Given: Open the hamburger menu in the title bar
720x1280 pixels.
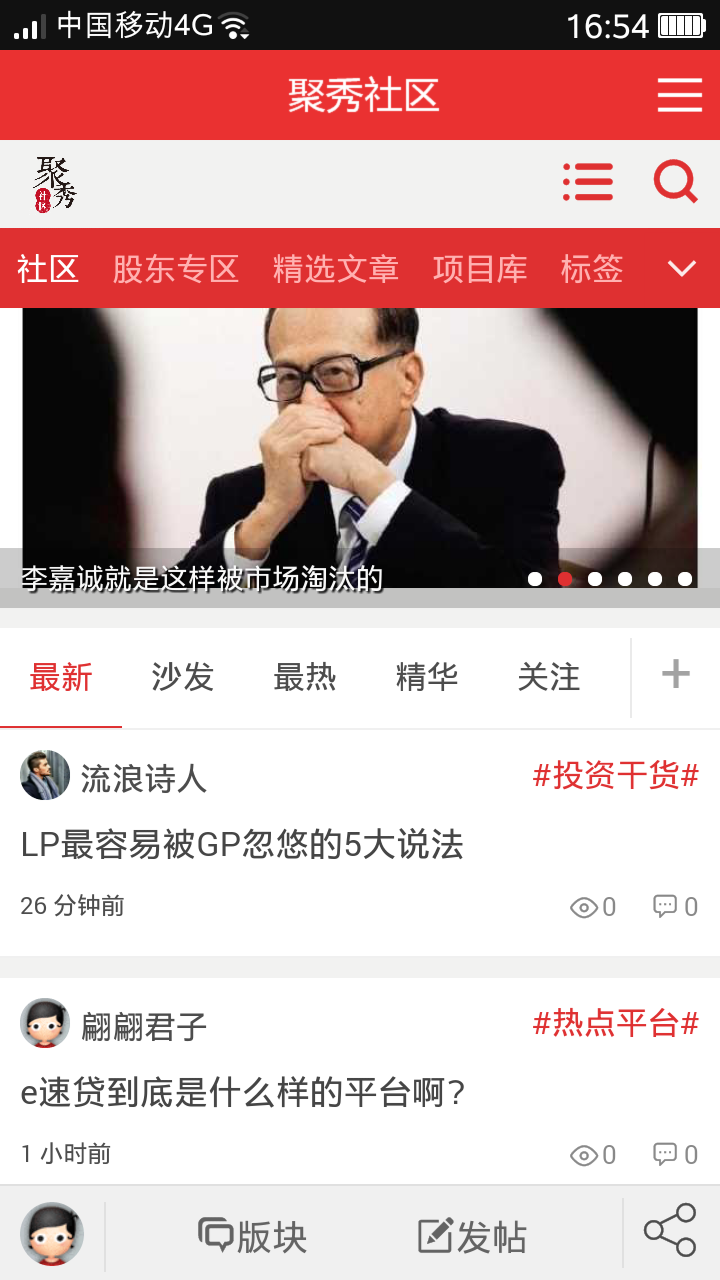Looking at the screenshot, I should tap(680, 95).
